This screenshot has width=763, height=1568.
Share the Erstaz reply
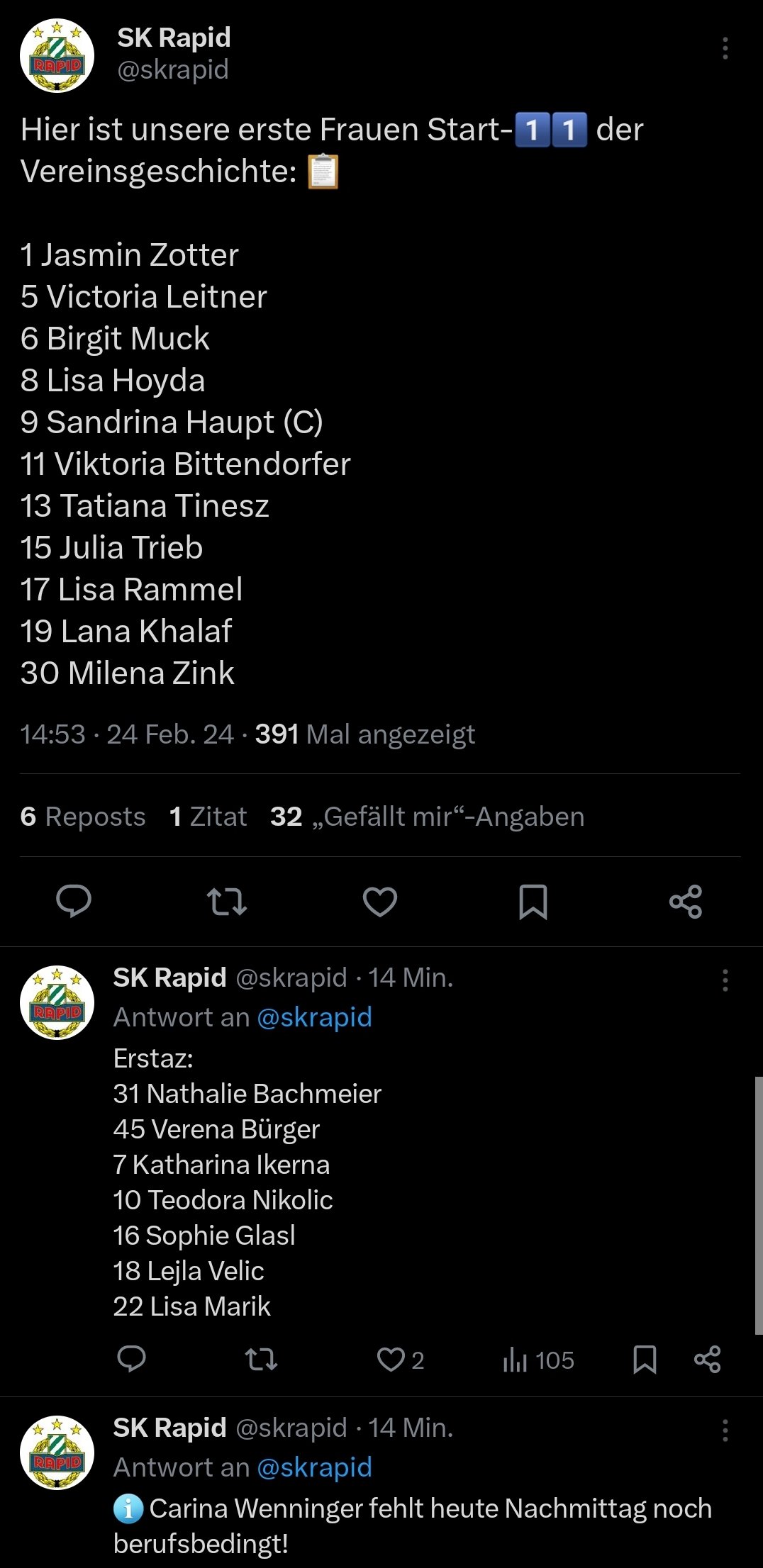point(708,1360)
